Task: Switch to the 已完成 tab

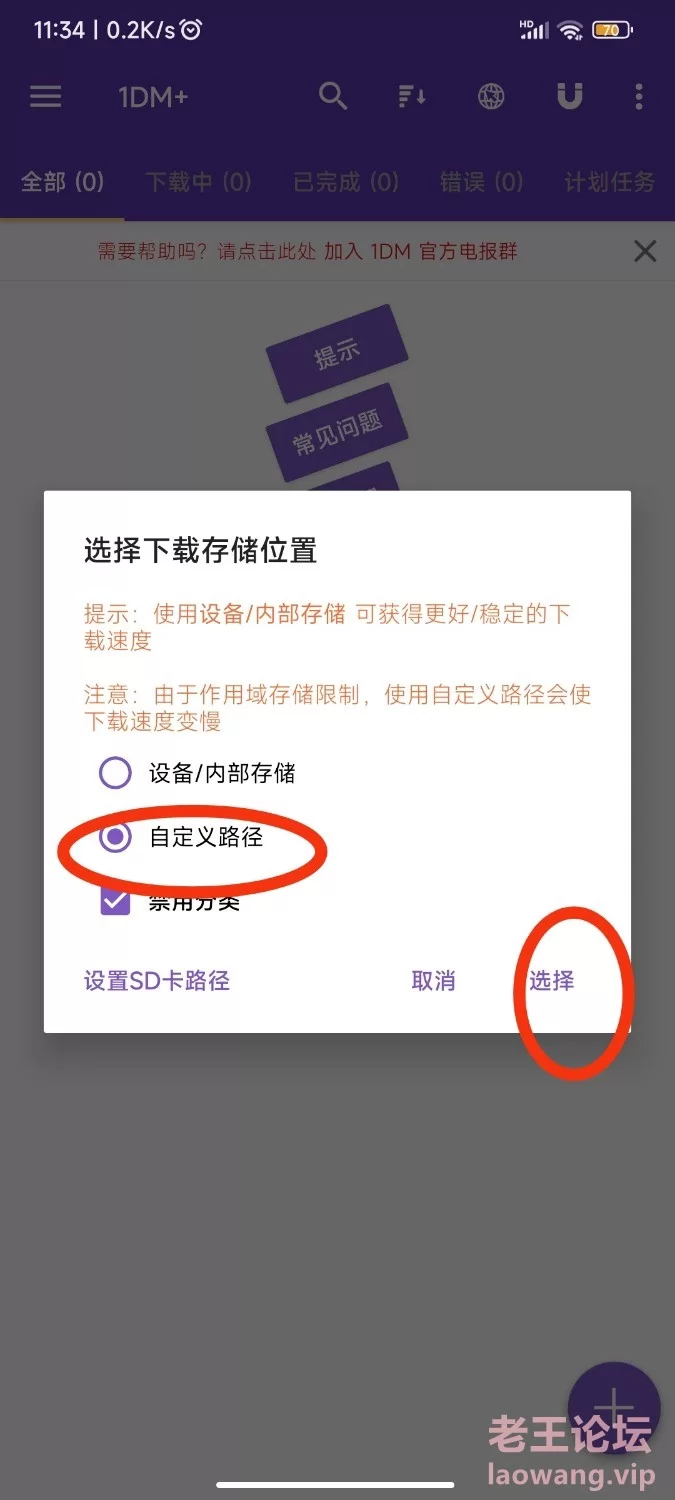Action: tap(346, 182)
